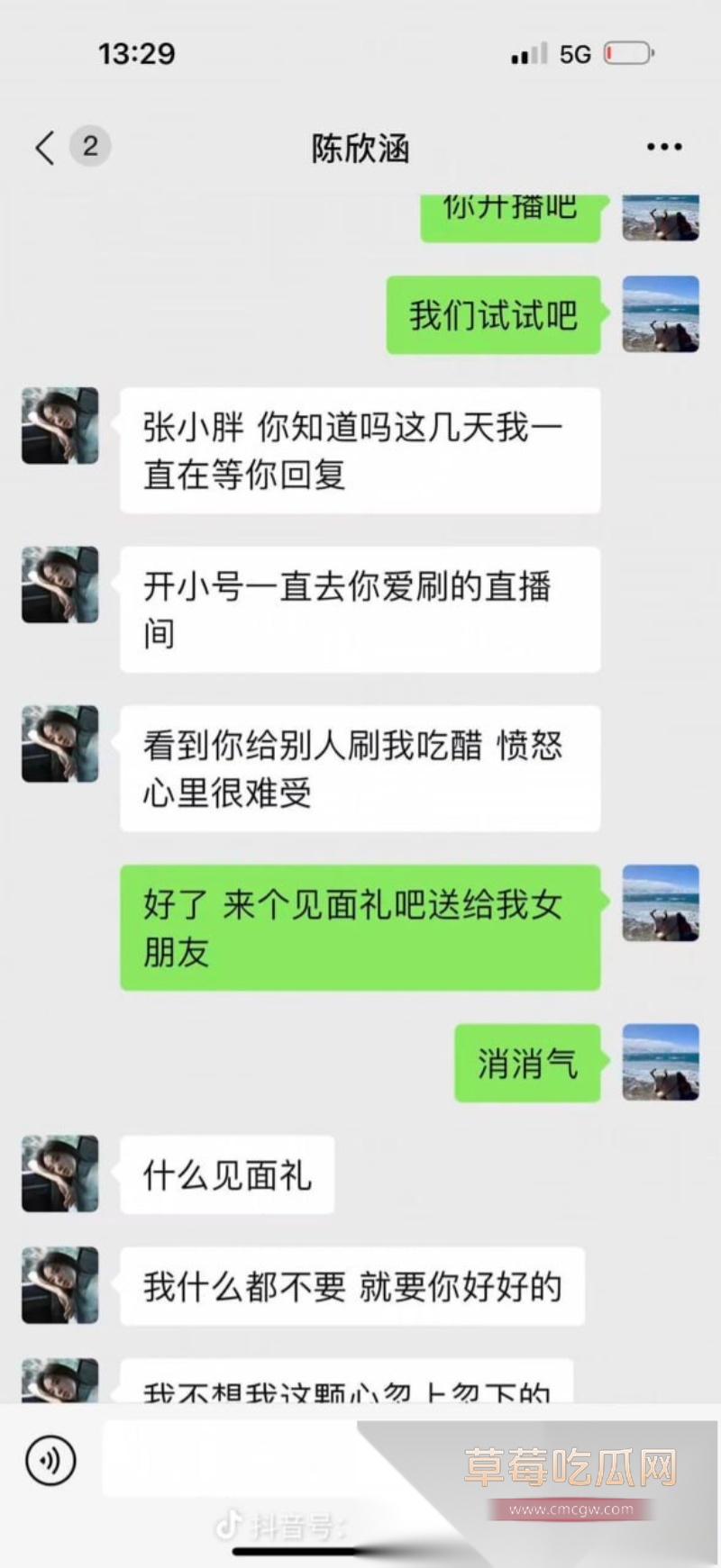721x1568 pixels.
Task: Tap the message 开小号一直去你爱刷的直播间
Action: click(x=360, y=609)
